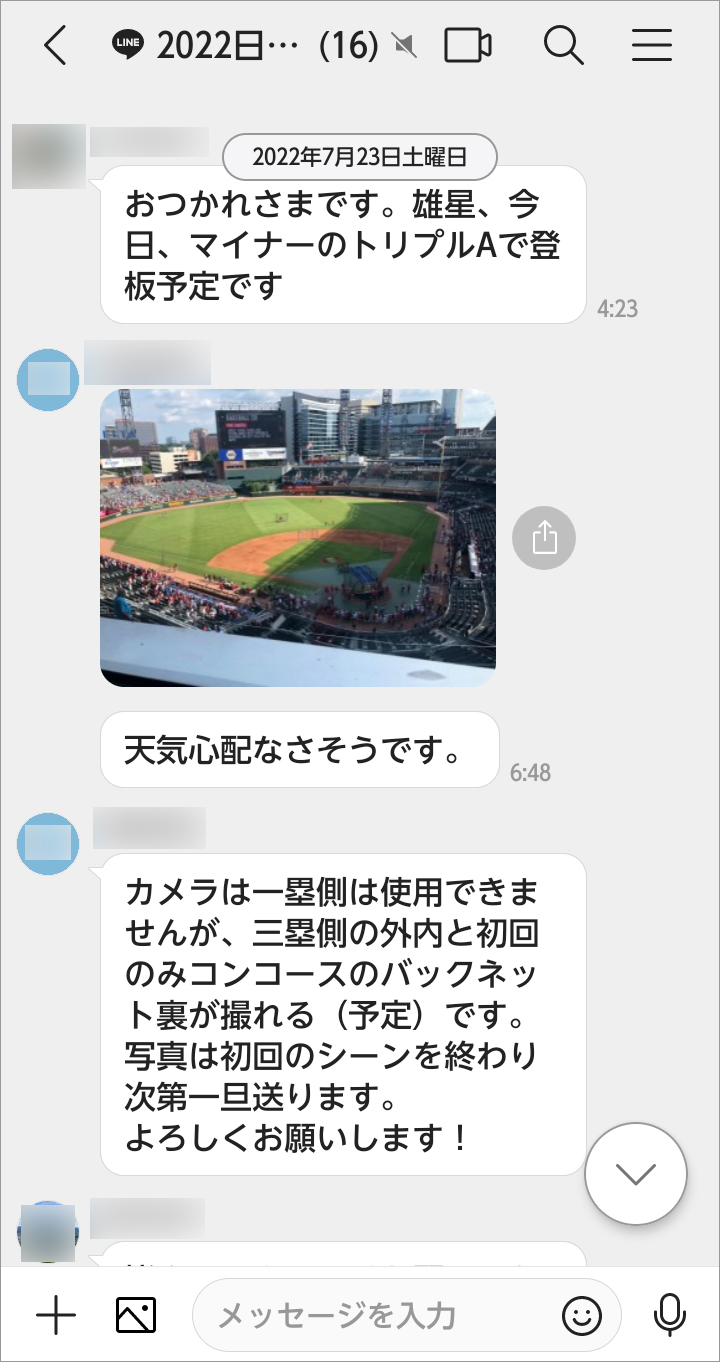Open the chat menu (three lines)
The width and height of the screenshot is (720, 1362).
coord(652,45)
